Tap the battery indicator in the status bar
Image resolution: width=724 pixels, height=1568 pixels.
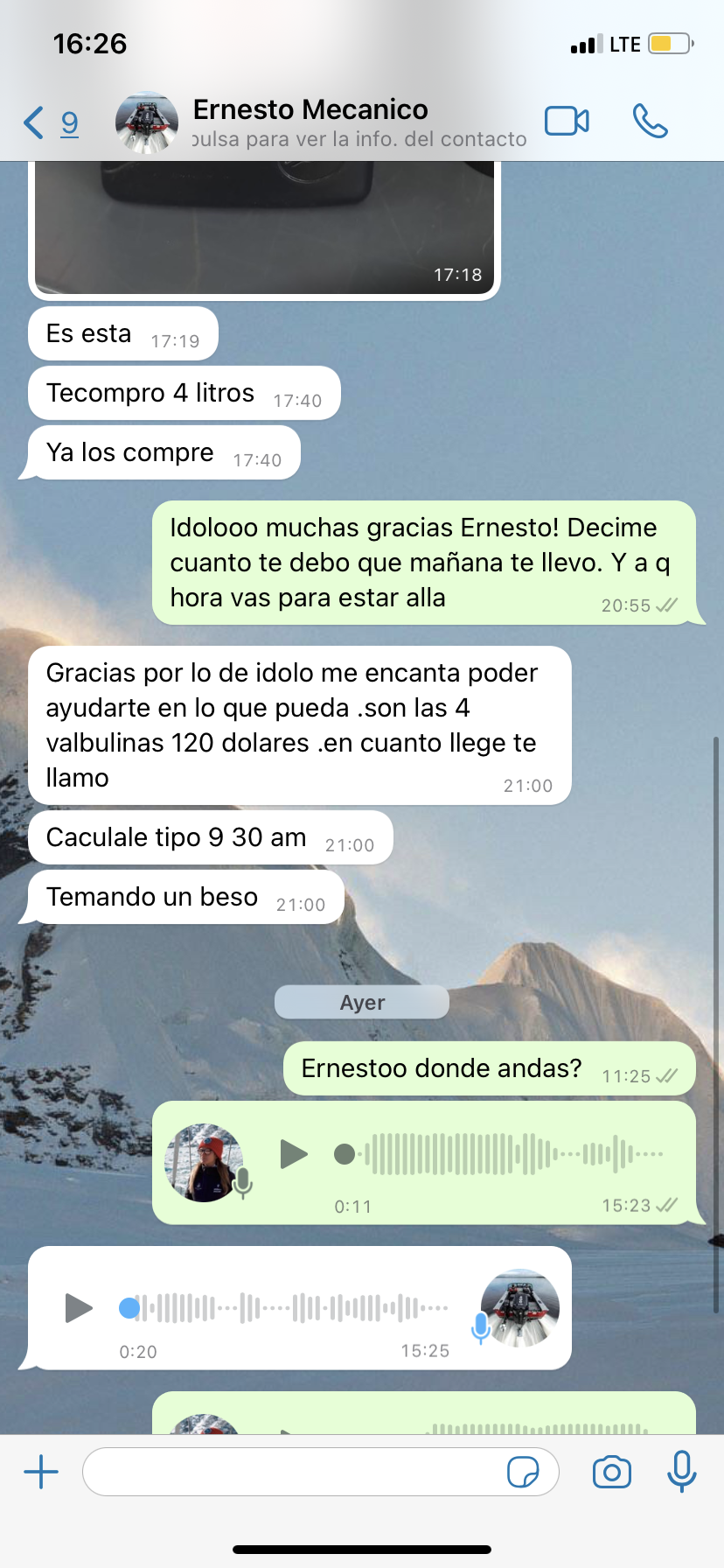tap(665, 43)
